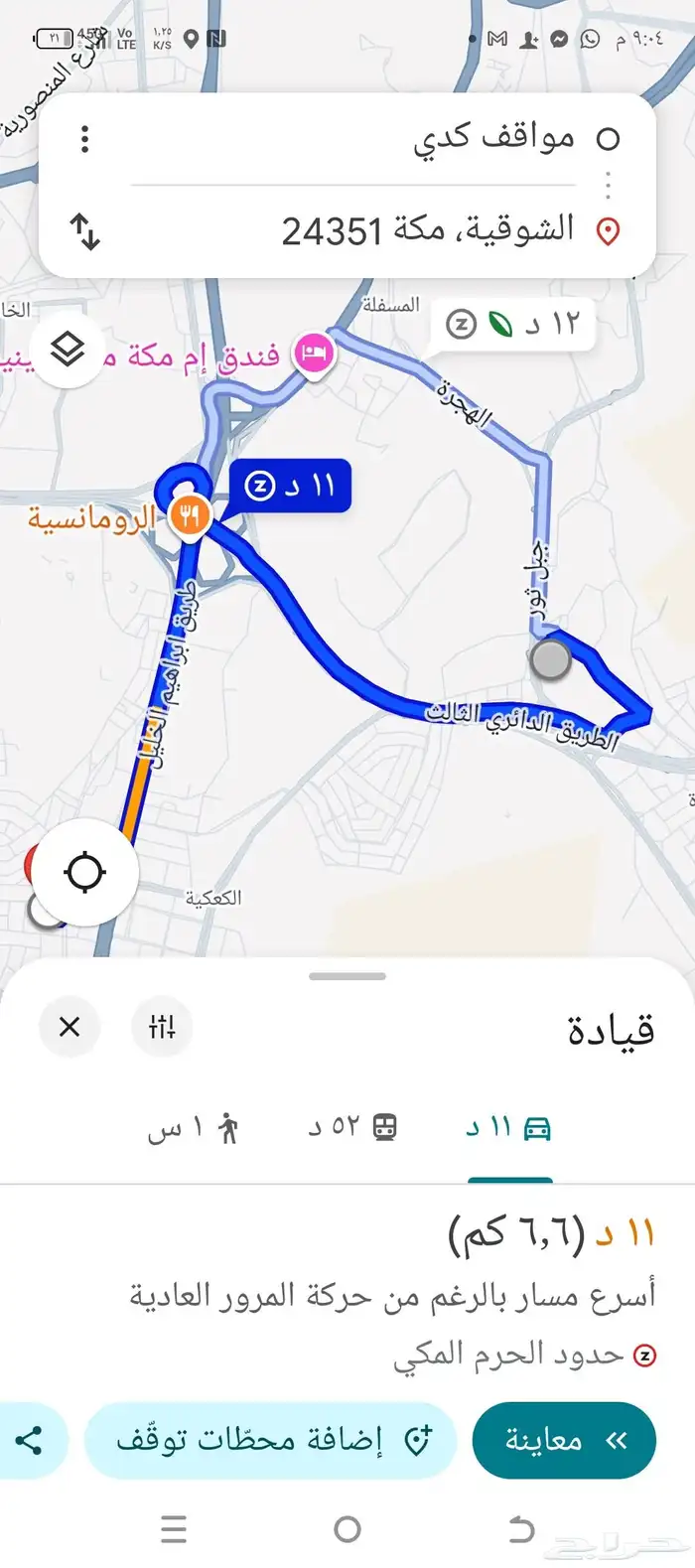Viewport: 695px width, 1568px height.
Task: Open the three-dot overflow menu
Action: coord(85,139)
